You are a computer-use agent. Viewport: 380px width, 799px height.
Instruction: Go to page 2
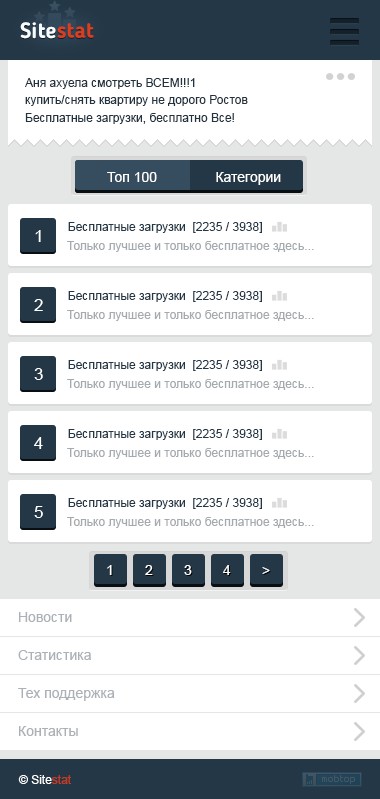tap(149, 570)
